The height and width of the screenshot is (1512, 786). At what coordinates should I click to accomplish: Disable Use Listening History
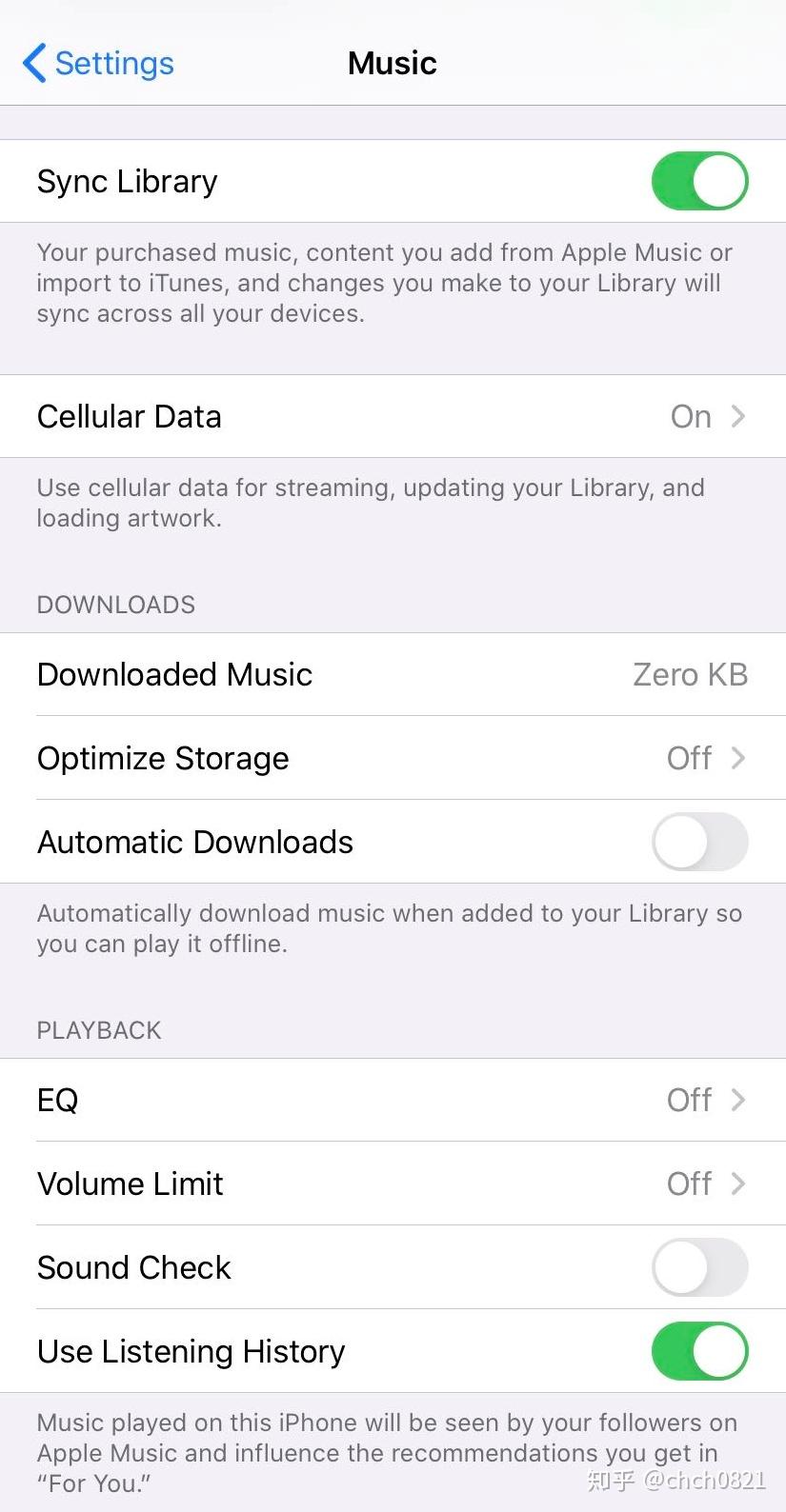point(700,1351)
